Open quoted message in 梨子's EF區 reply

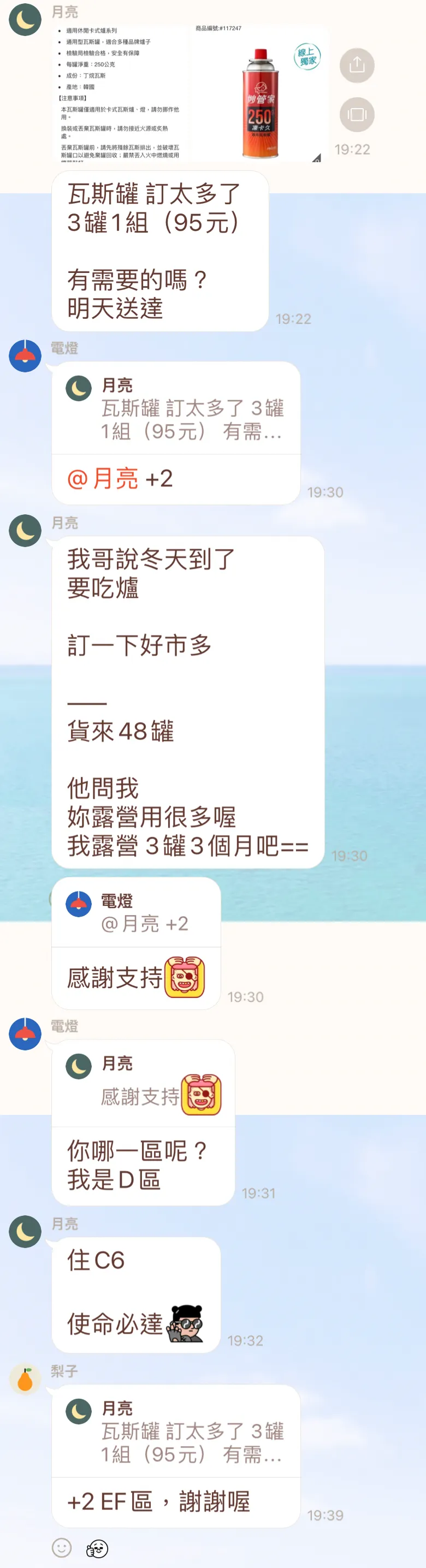pos(176,1432)
